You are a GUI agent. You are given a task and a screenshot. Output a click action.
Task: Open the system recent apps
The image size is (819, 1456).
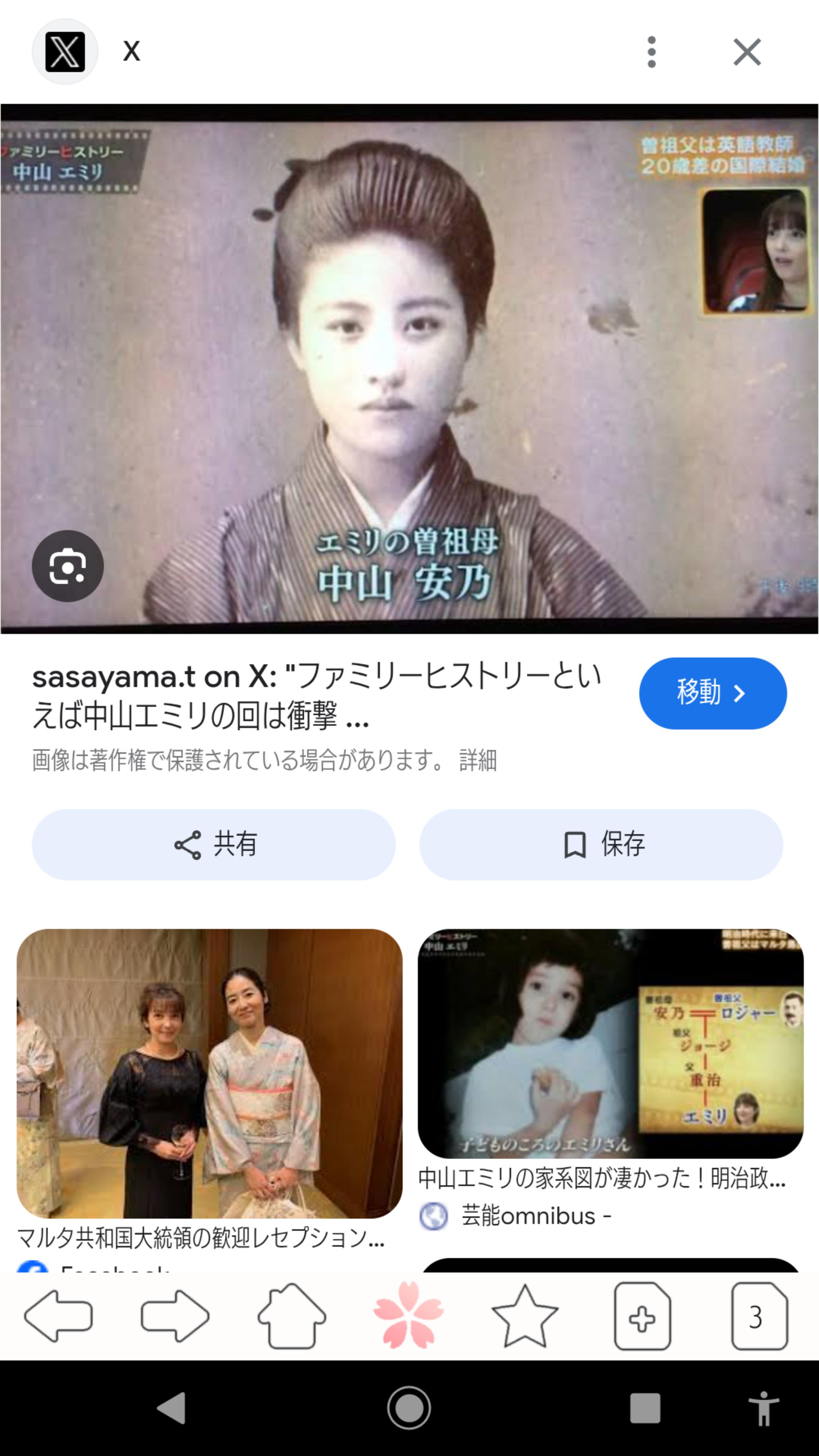click(645, 1408)
